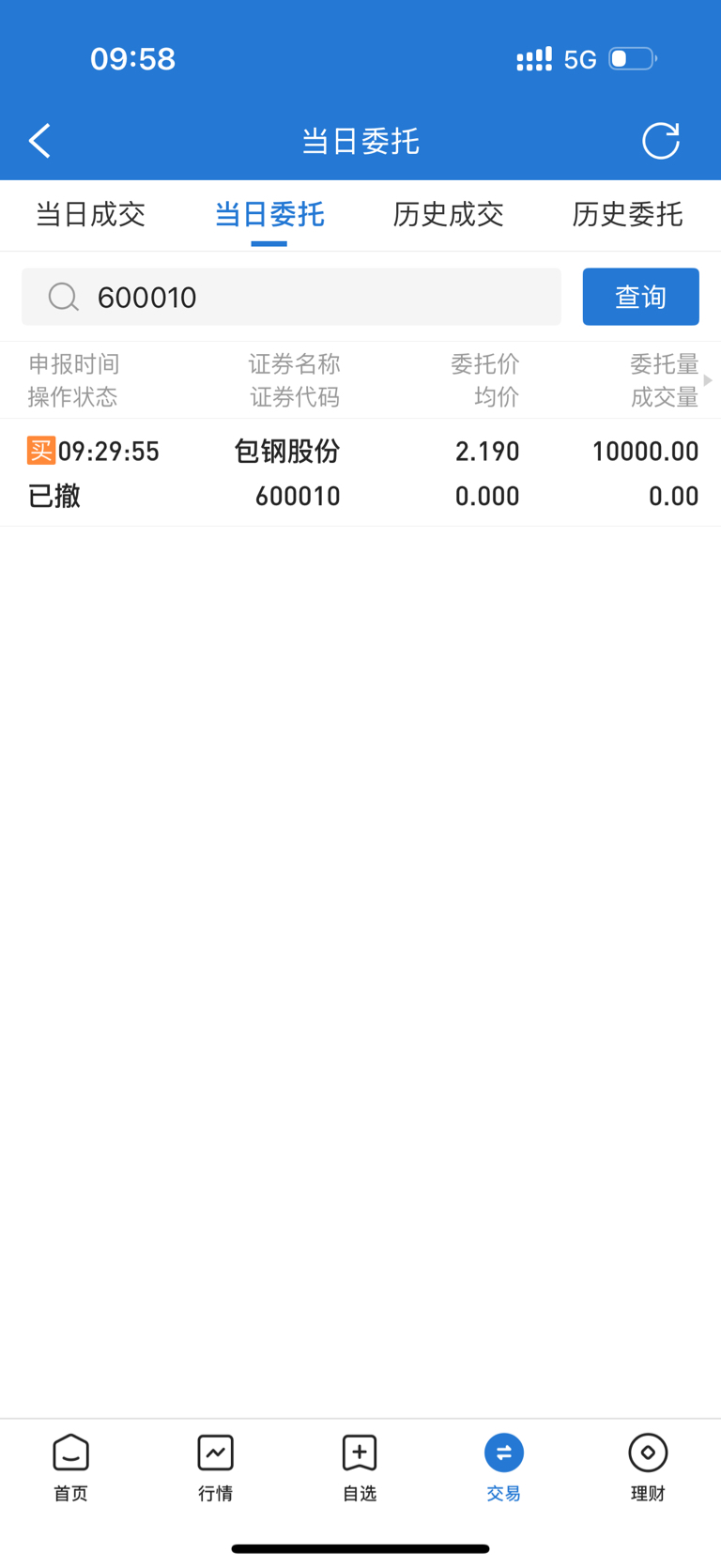Refresh today's orders list
This screenshot has width=721, height=1568.
pos(660,141)
